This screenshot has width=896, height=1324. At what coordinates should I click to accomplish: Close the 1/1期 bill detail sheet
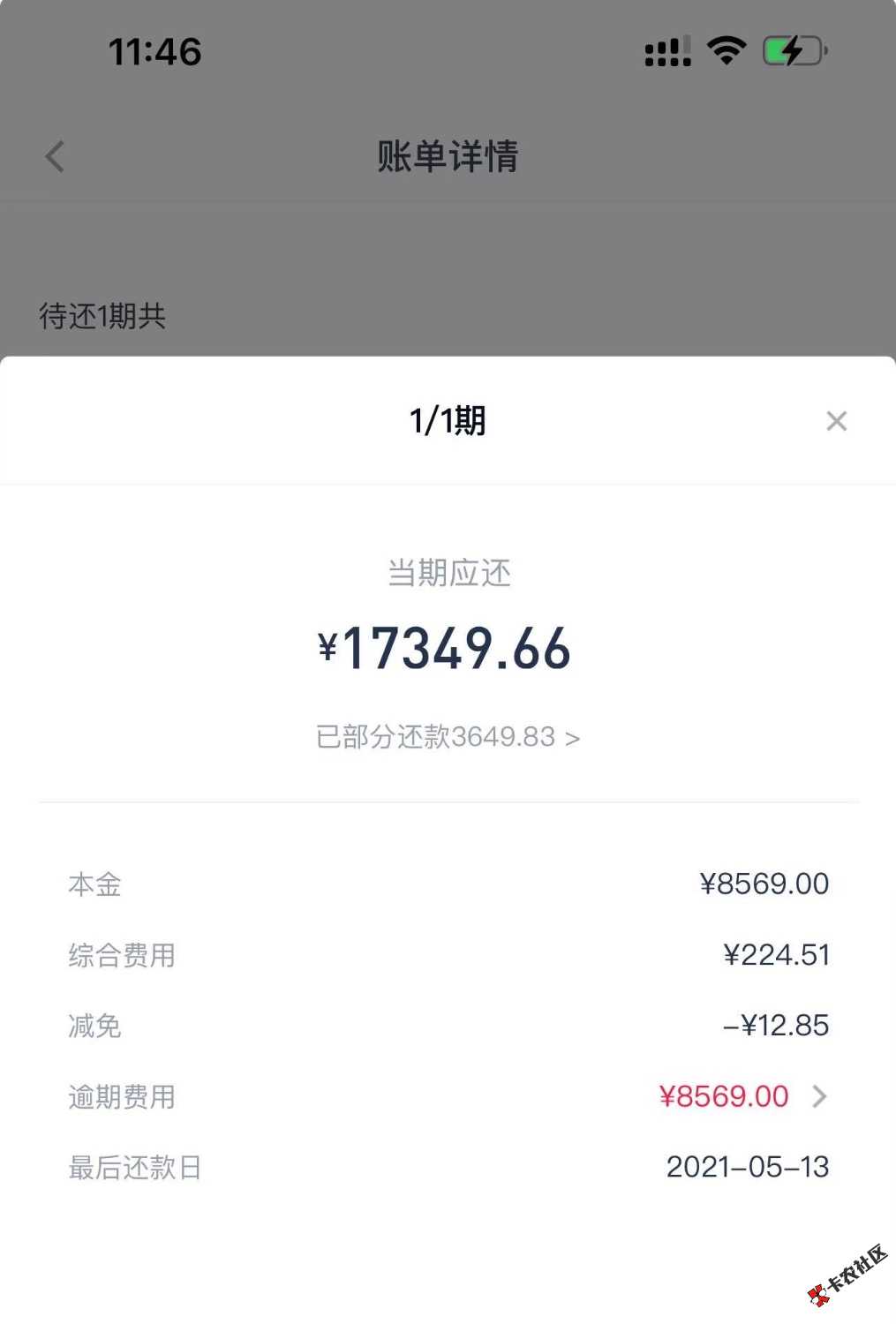point(836,421)
